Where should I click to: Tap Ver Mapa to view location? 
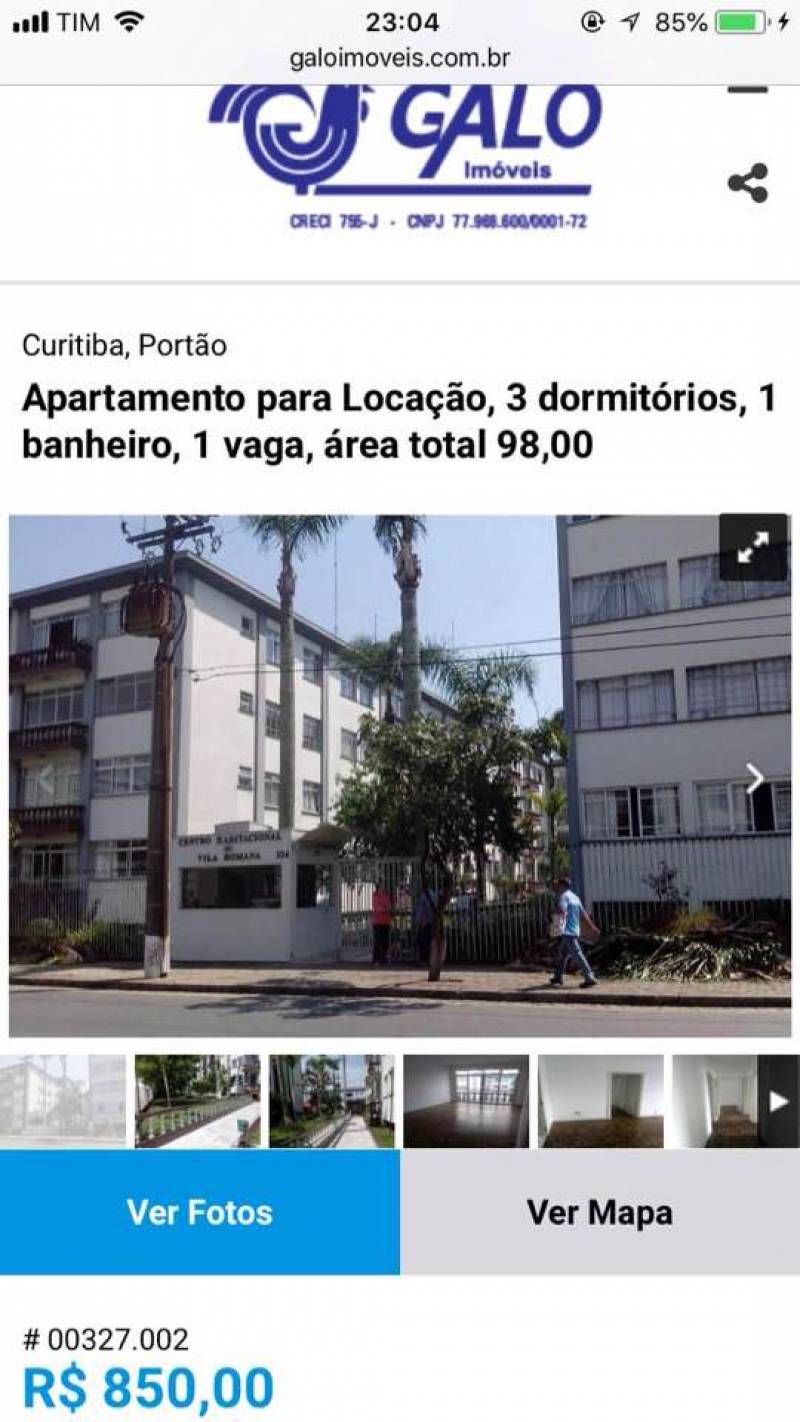click(600, 1212)
